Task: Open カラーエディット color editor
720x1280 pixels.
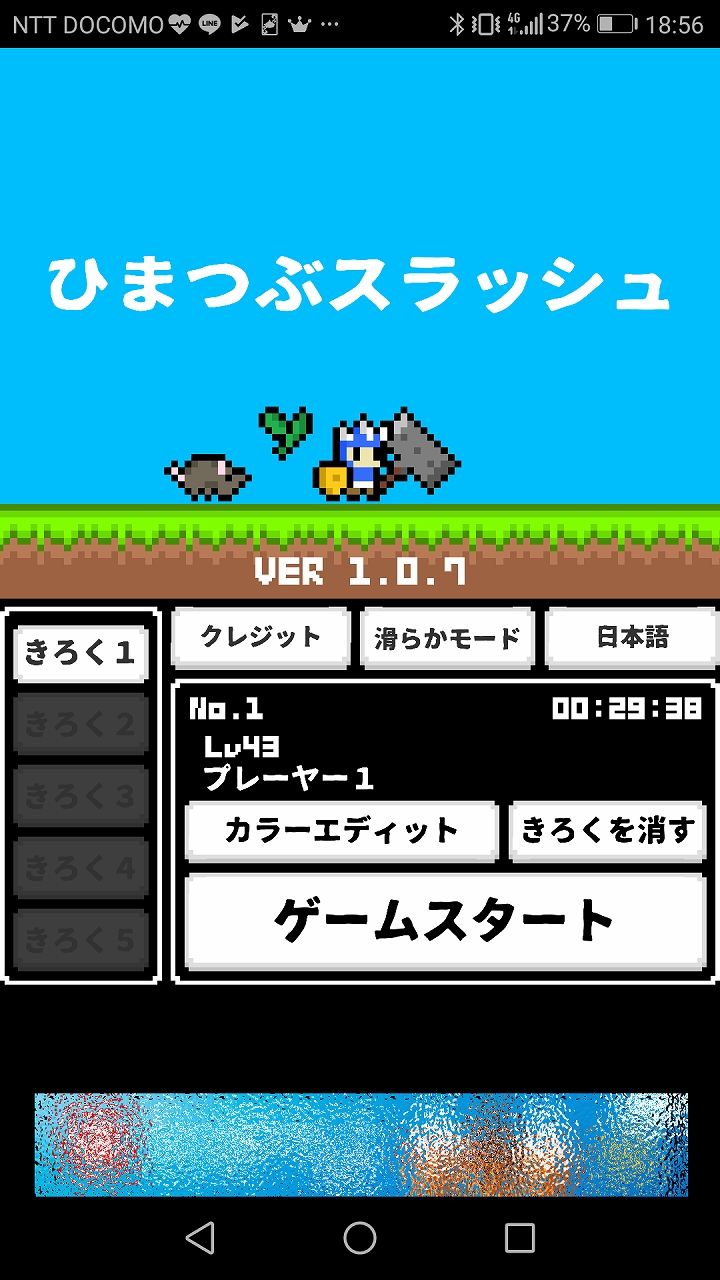Action: point(341,831)
